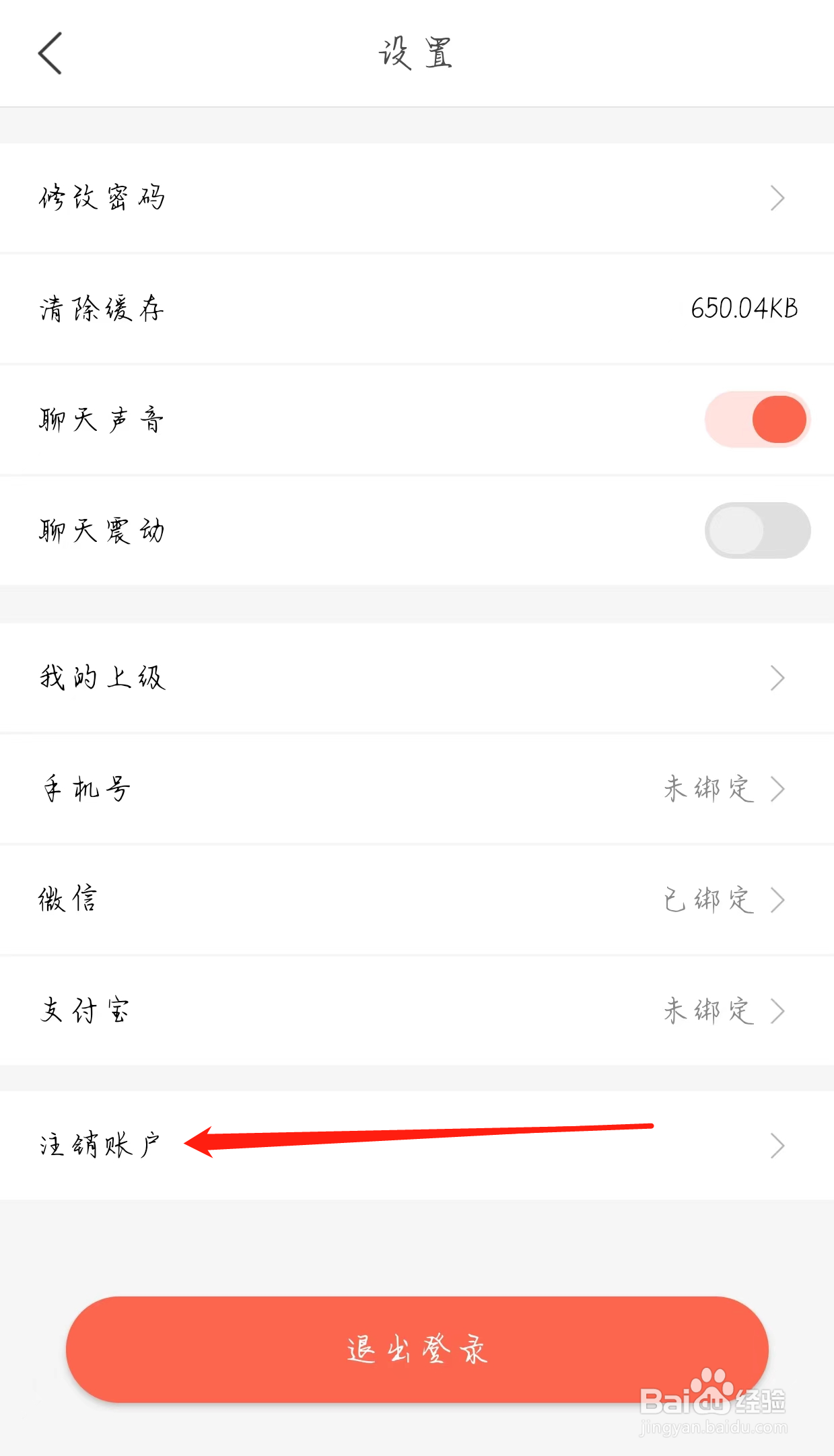
Task: Go back from the 设置 page
Action: pyautogui.click(x=50, y=53)
